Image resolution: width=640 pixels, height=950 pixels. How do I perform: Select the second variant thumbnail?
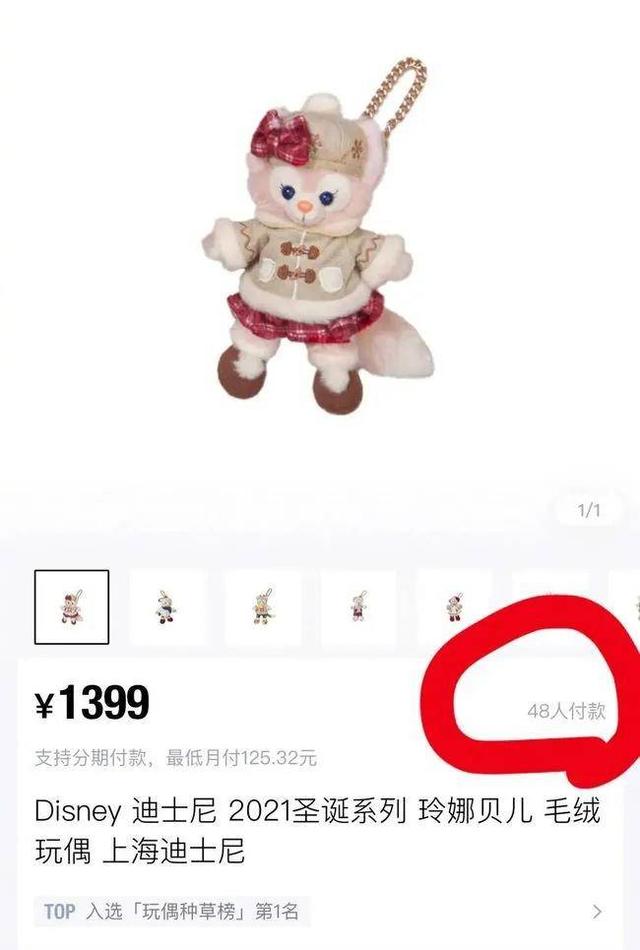click(x=167, y=607)
